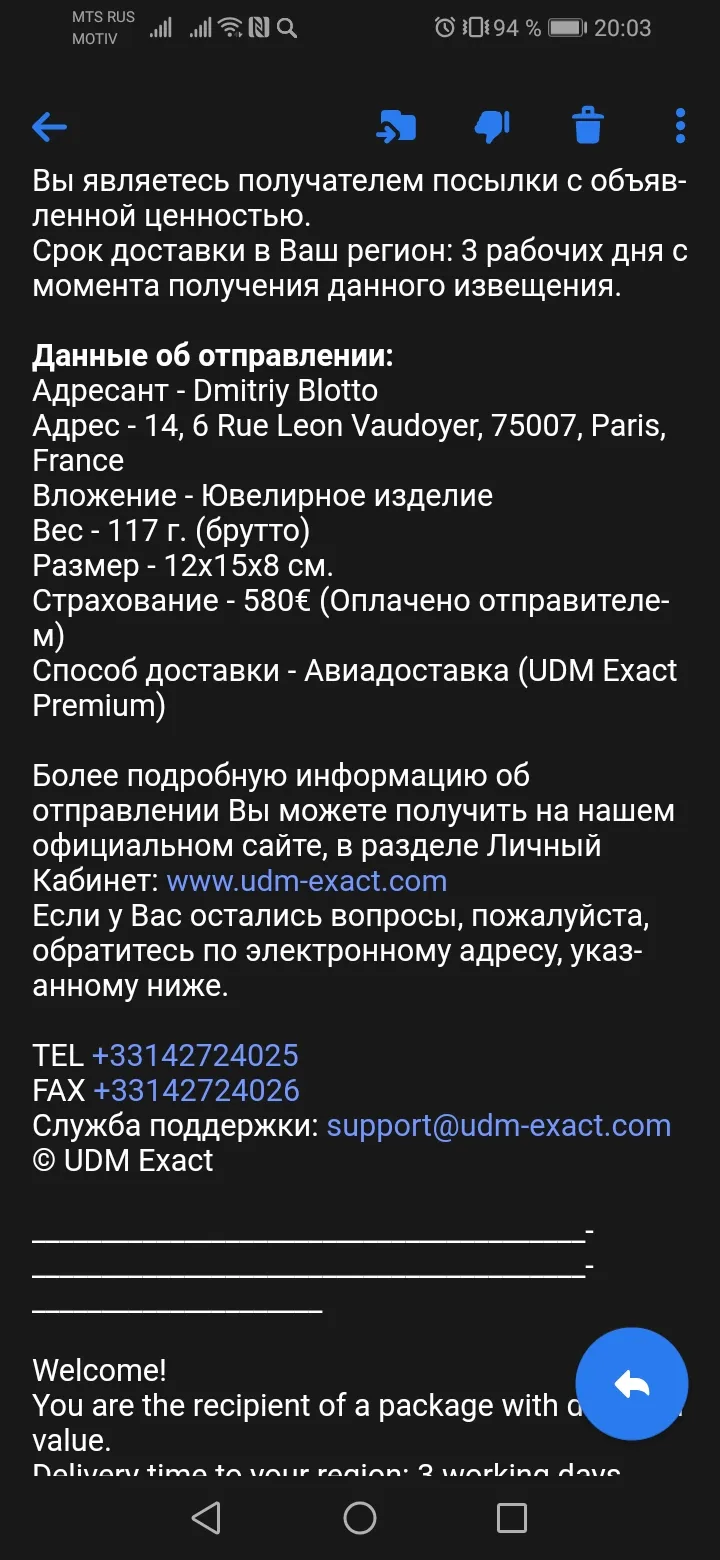Tap the system home button

tap(360, 1518)
